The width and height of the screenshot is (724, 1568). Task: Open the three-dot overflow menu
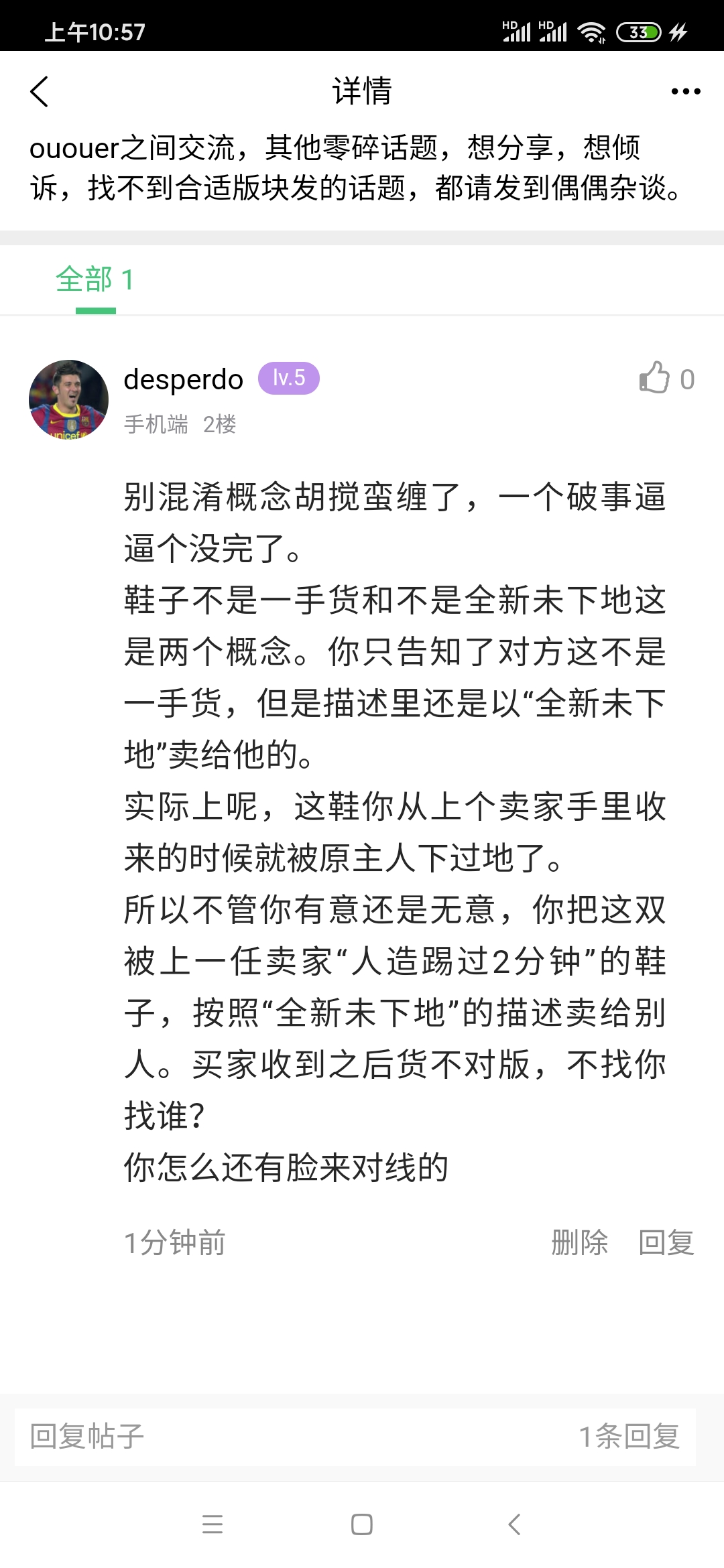(x=686, y=91)
